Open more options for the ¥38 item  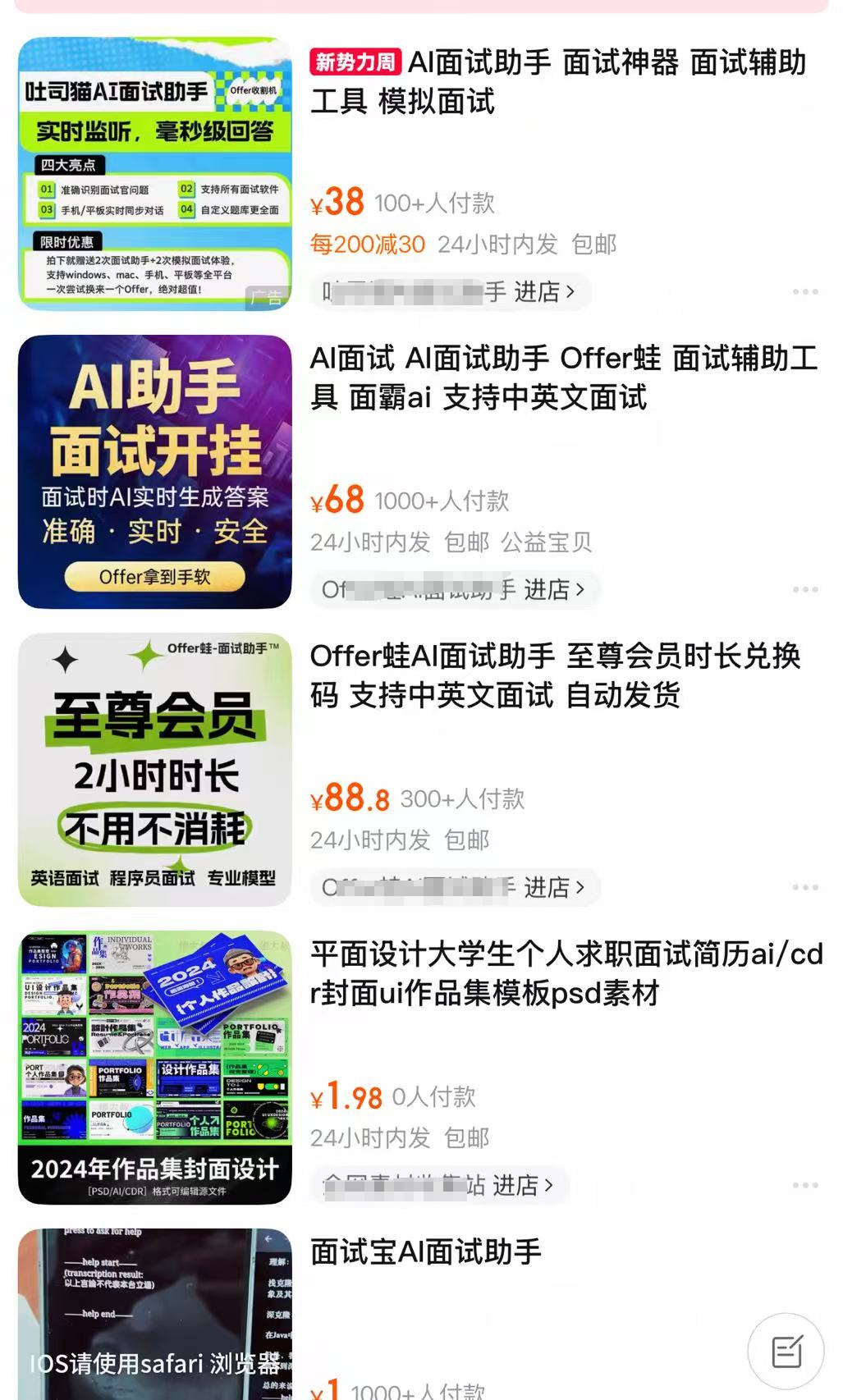[x=804, y=292]
